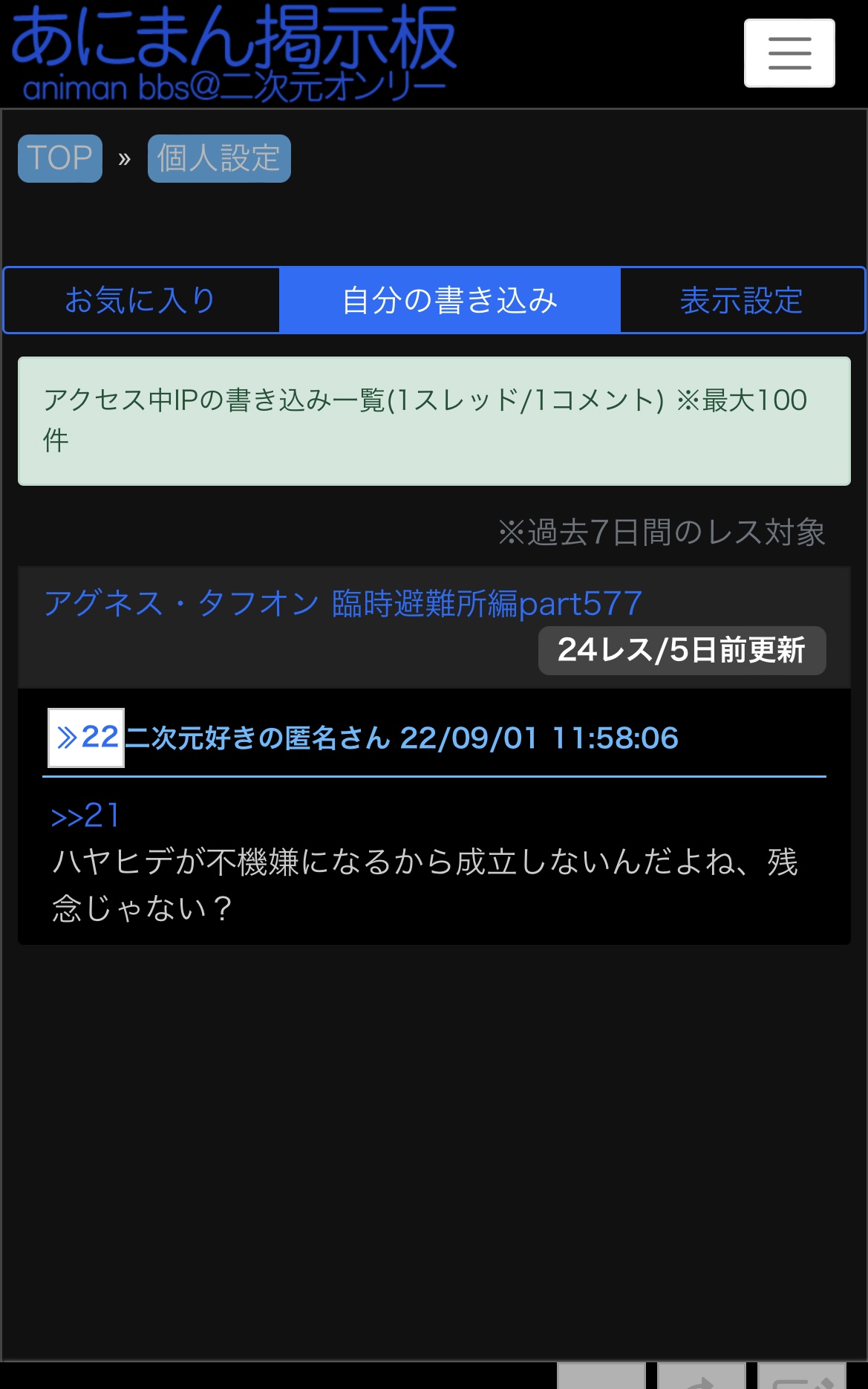Tap the site logo あにまん掲示板

point(233,52)
